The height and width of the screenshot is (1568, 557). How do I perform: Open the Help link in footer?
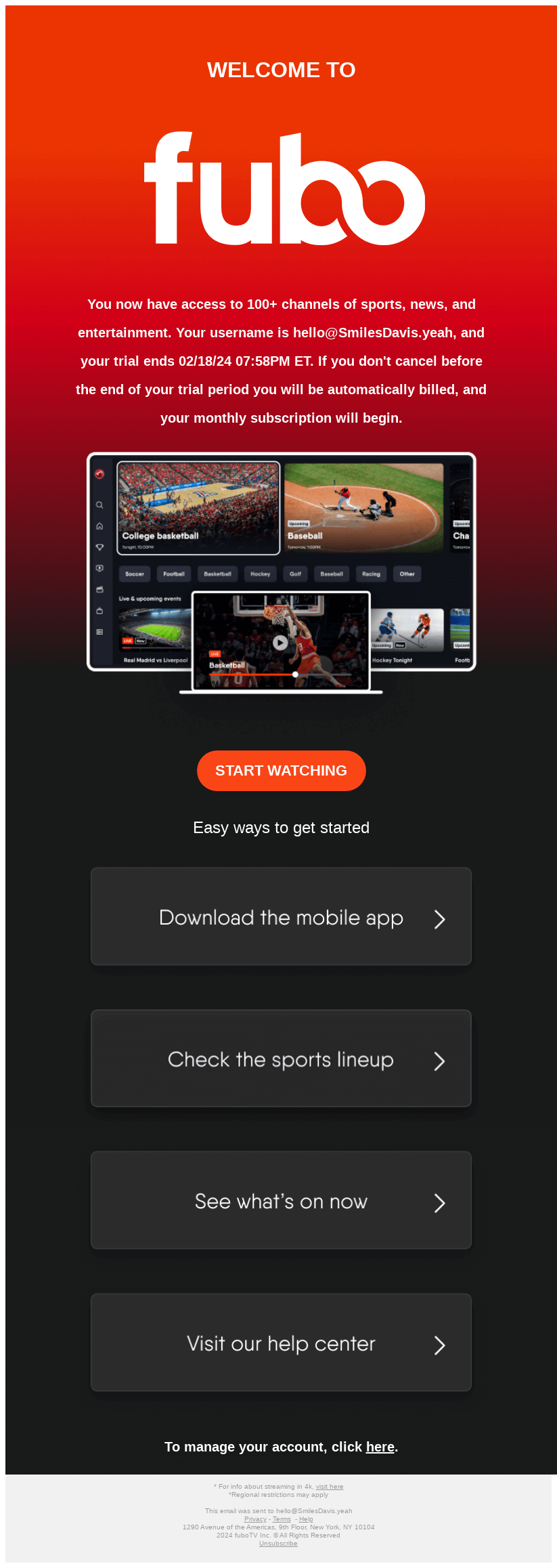pyautogui.click(x=306, y=1519)
